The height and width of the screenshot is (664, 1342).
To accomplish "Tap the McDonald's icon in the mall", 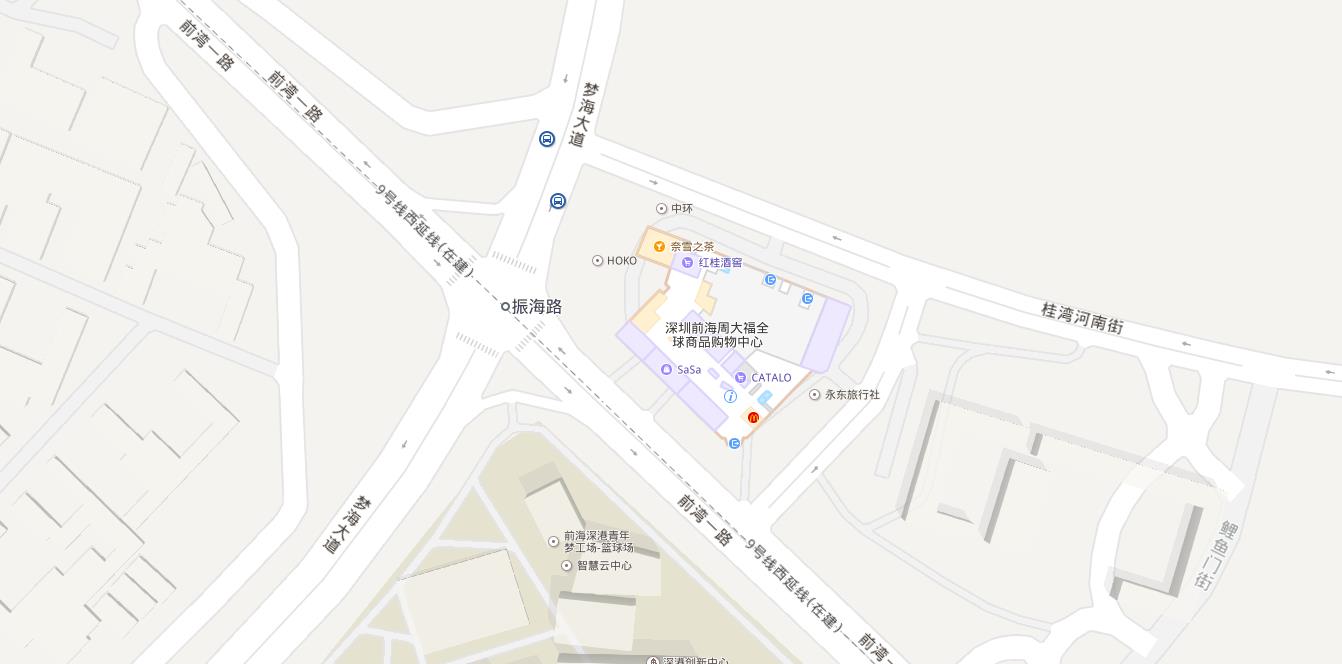I will point(753,418).
